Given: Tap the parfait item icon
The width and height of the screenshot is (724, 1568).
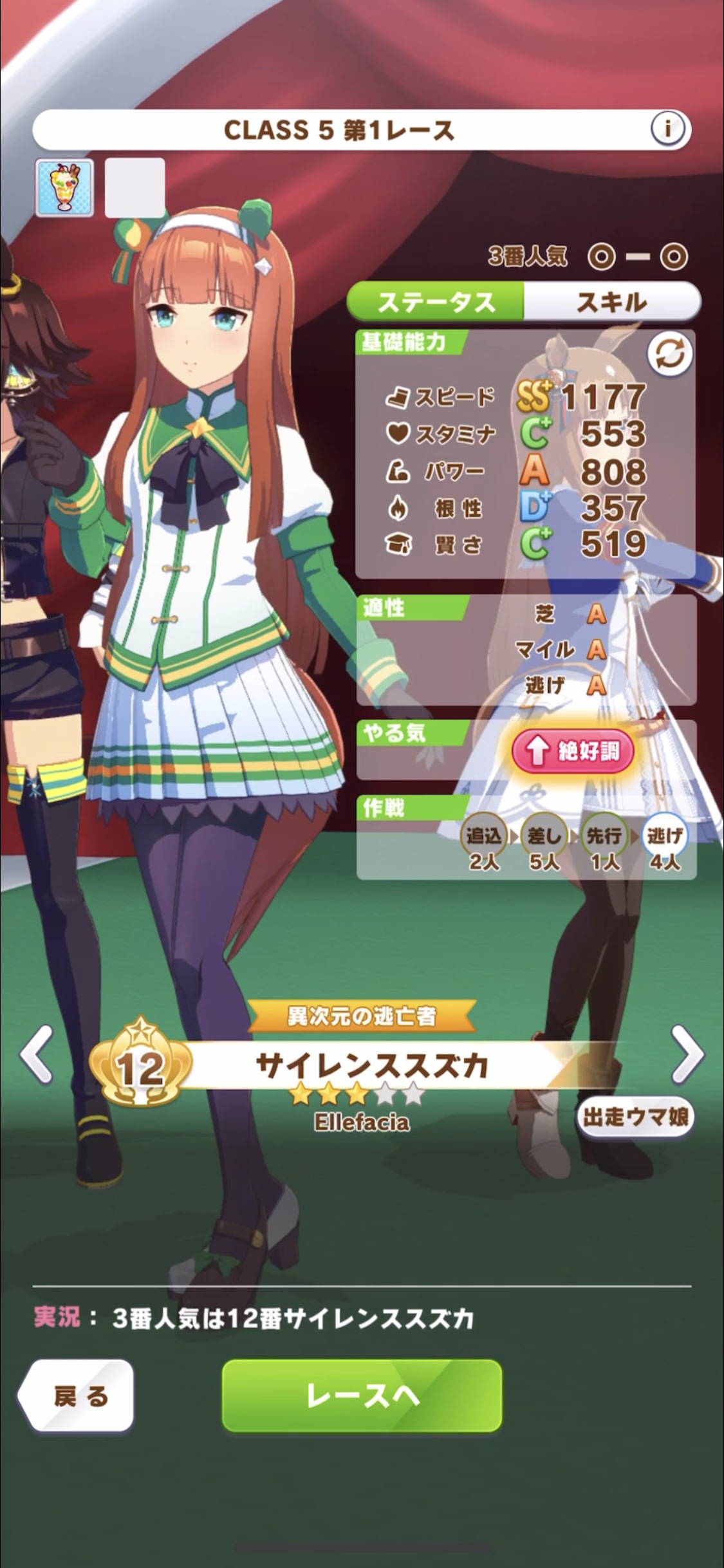Looking at the screenshot, I should click(64, 187).
